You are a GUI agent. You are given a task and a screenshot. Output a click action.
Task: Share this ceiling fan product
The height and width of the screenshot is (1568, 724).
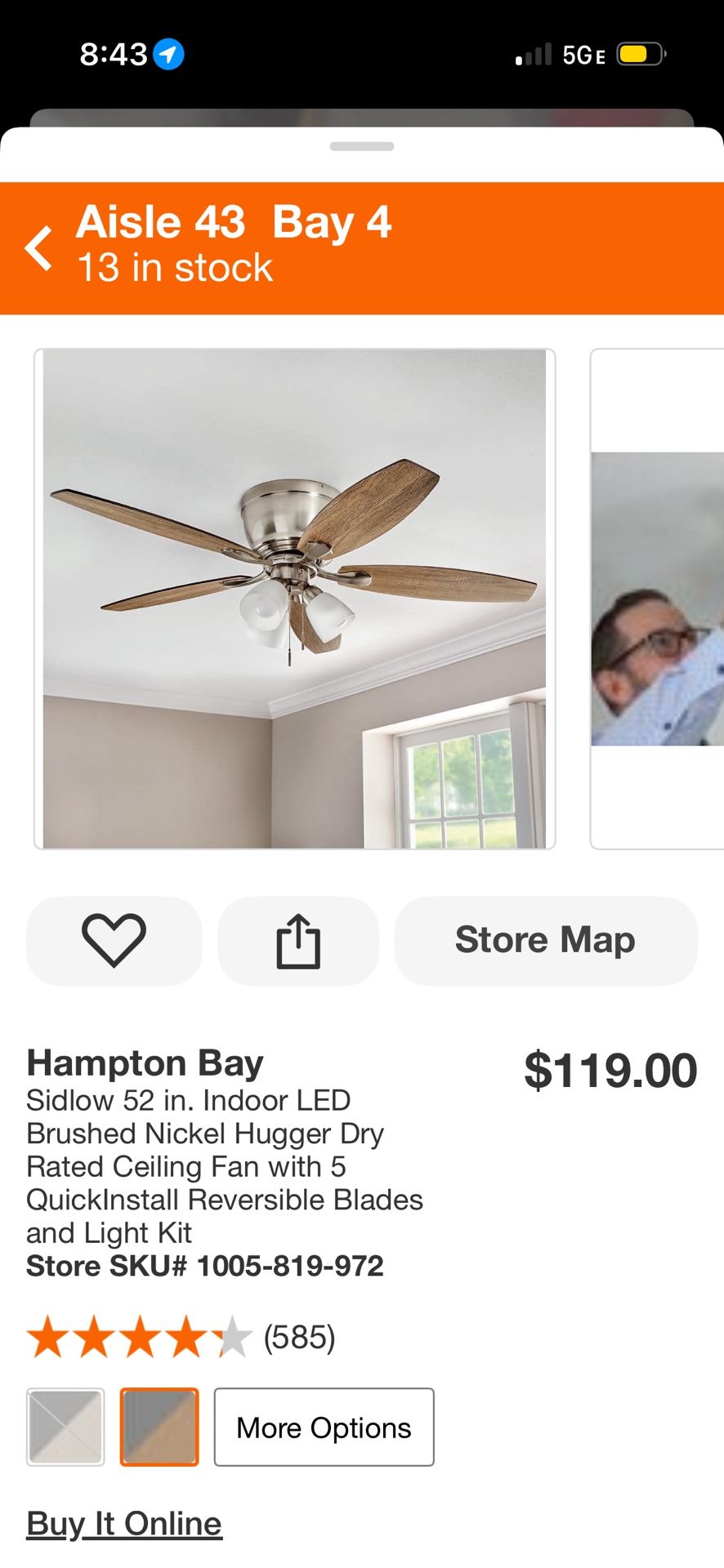click(298, 941)
